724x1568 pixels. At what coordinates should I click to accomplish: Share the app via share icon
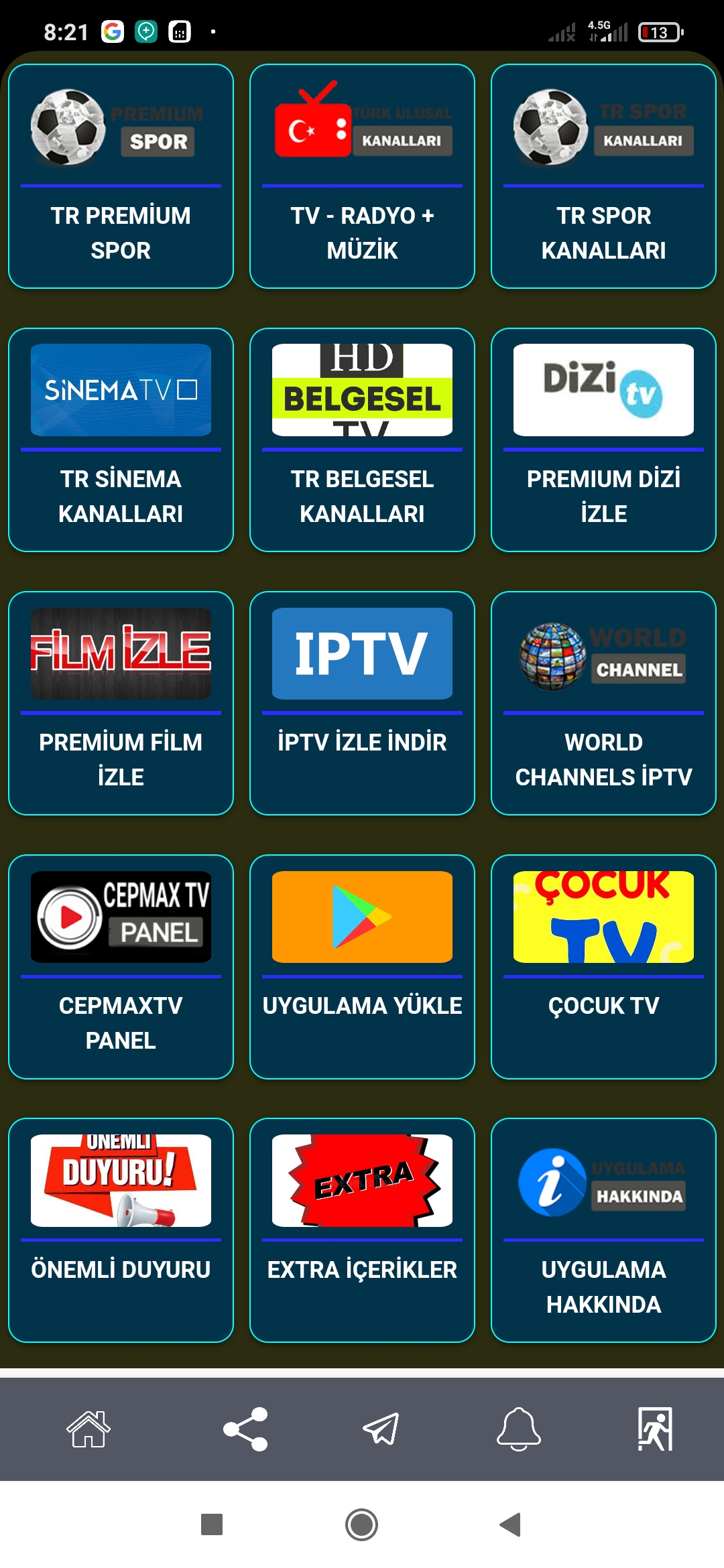click(246, 1429)
